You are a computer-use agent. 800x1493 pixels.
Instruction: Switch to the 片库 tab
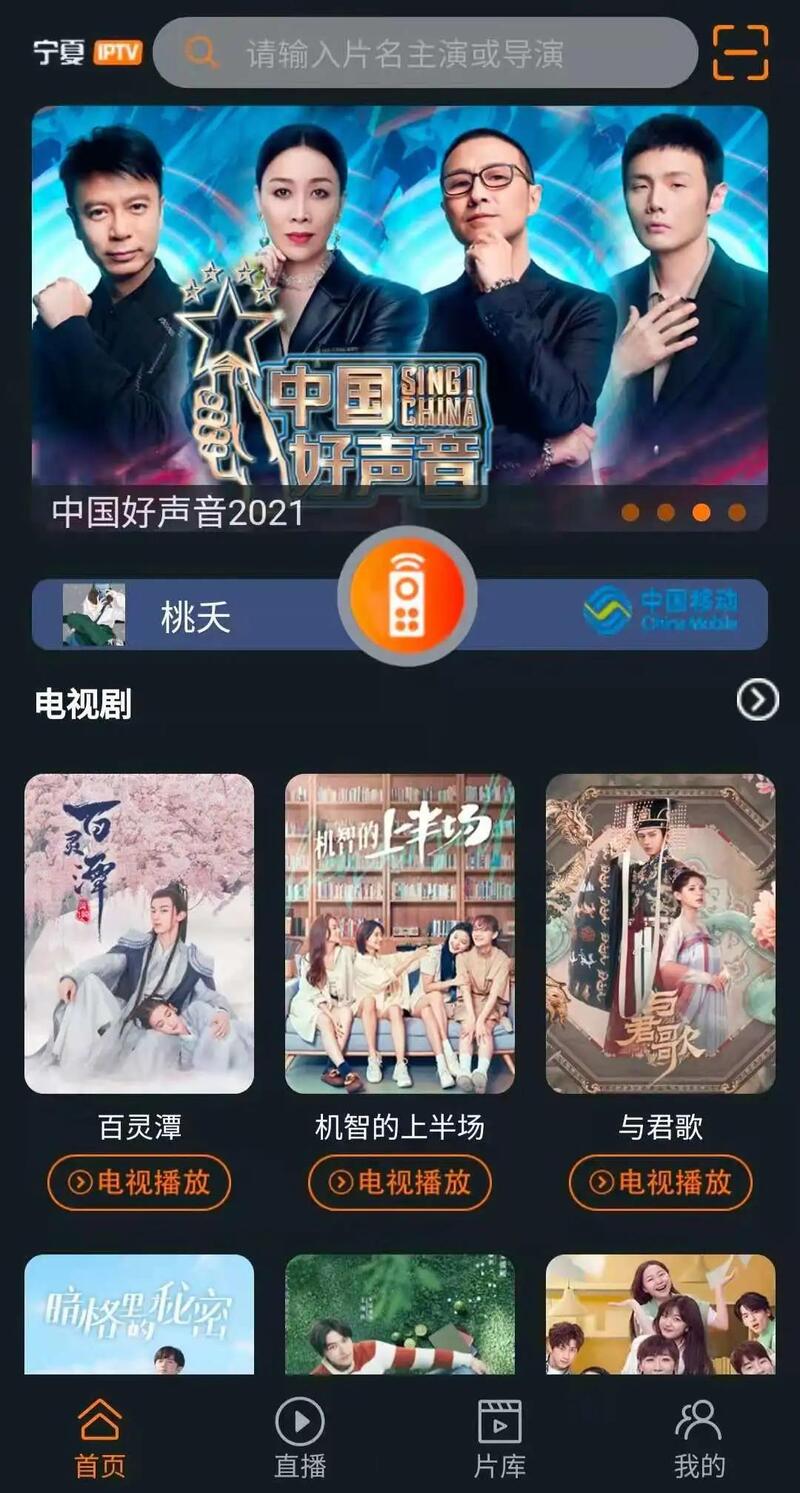point(499,1438)
